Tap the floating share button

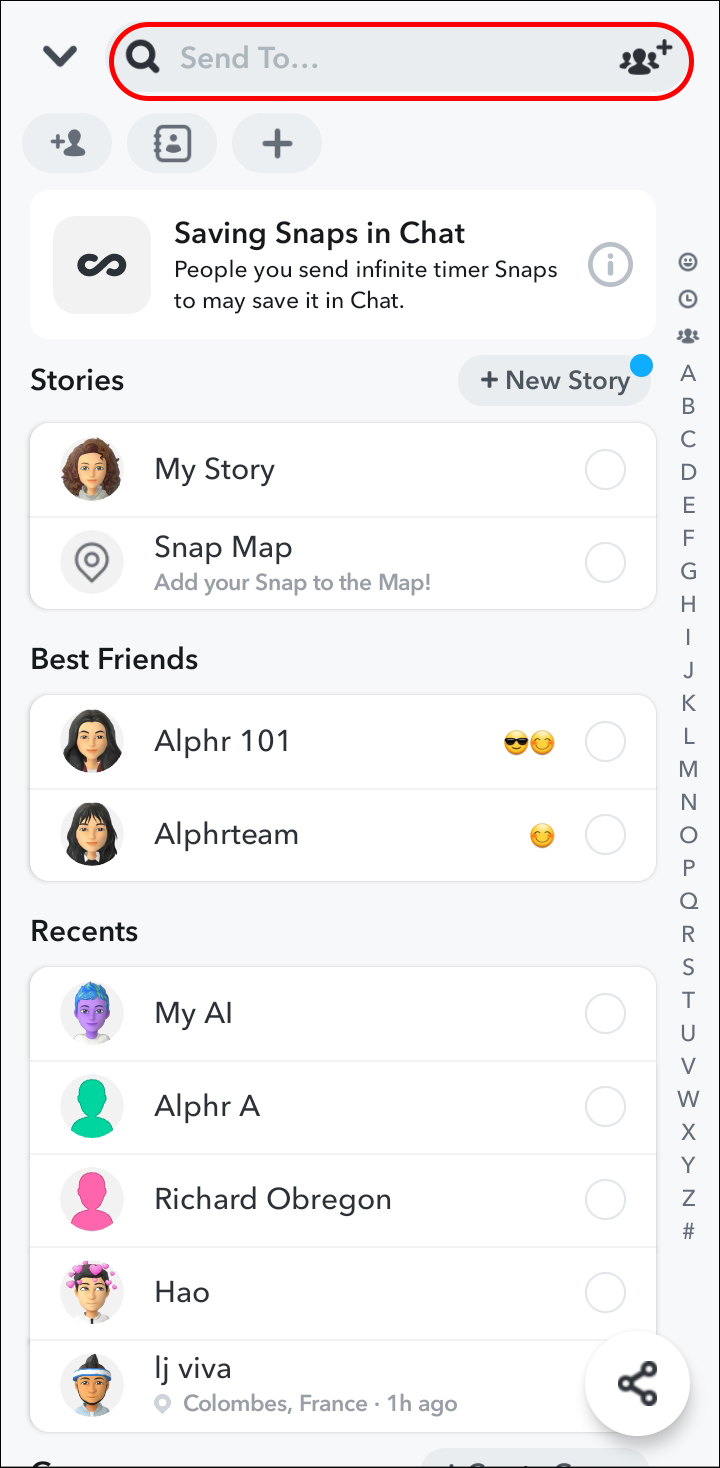pos(638,1384)
